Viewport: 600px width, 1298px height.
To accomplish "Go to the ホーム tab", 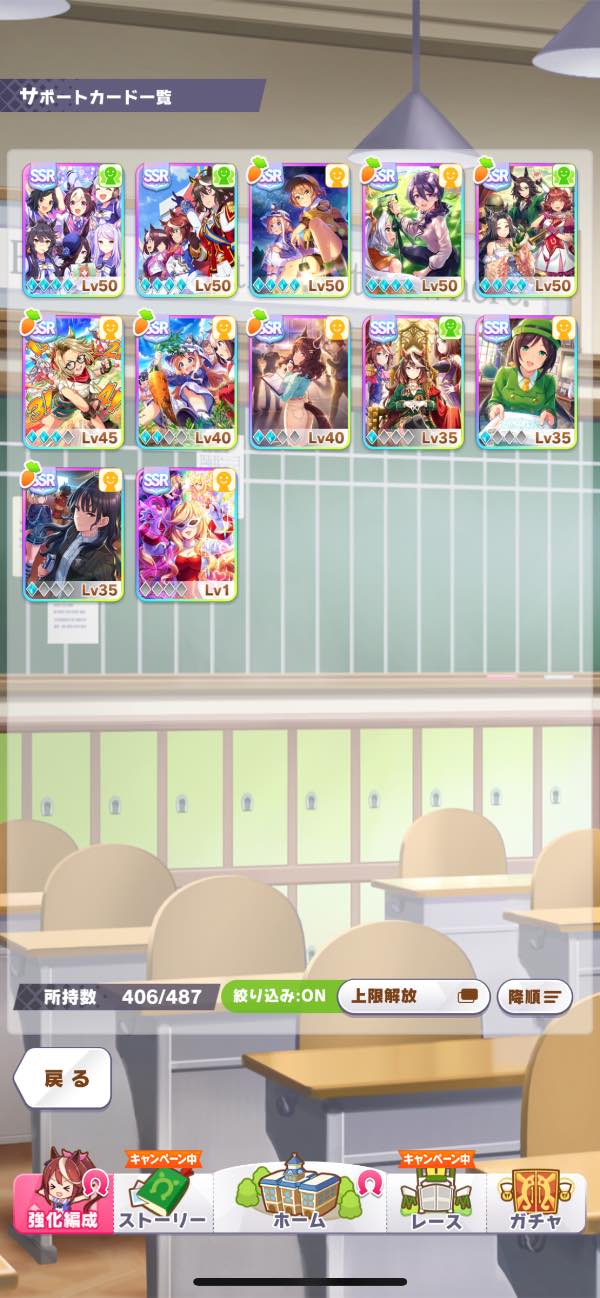I will coord(299,1195).
